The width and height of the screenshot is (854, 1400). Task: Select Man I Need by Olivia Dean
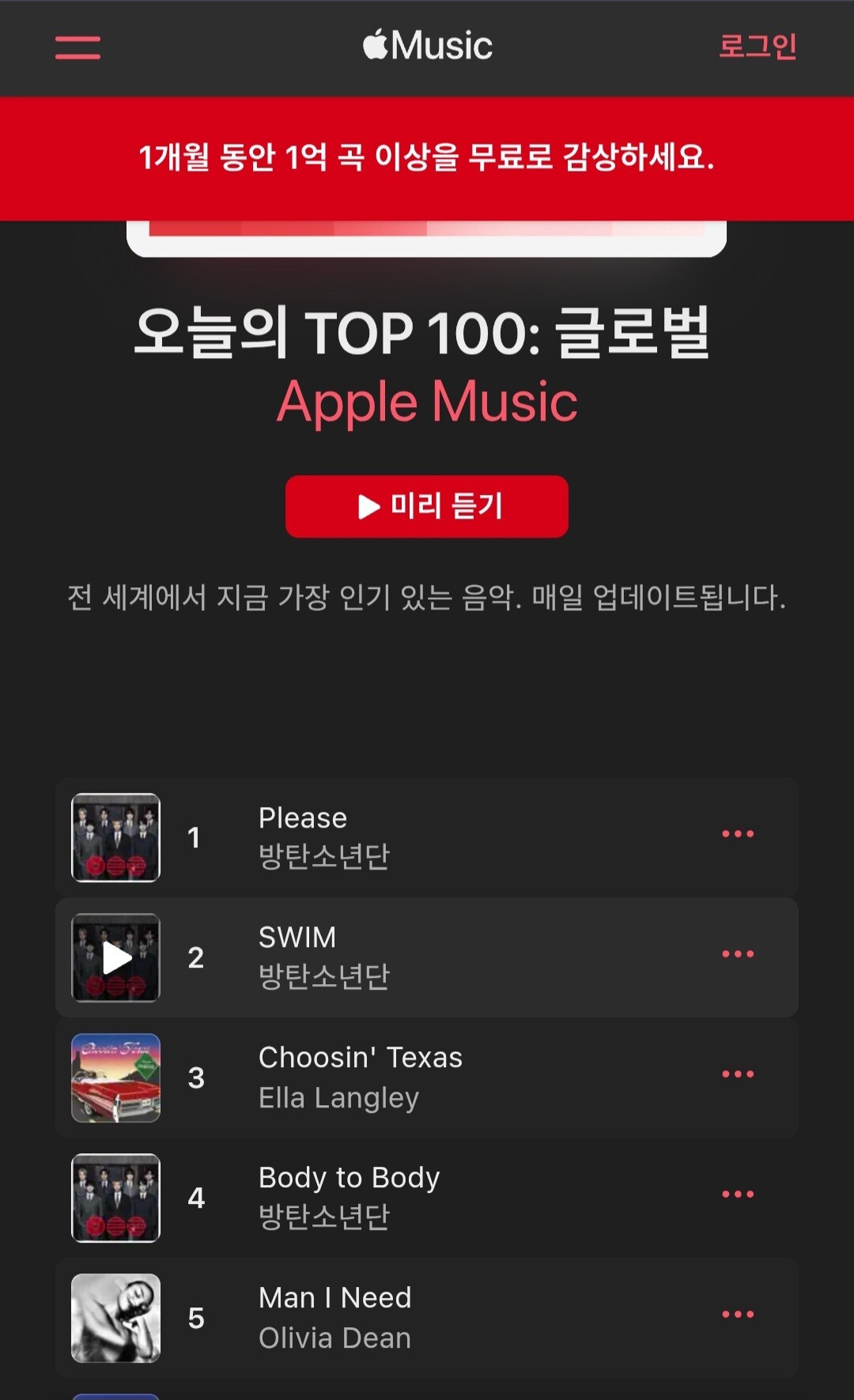(x=427, y=1318)
